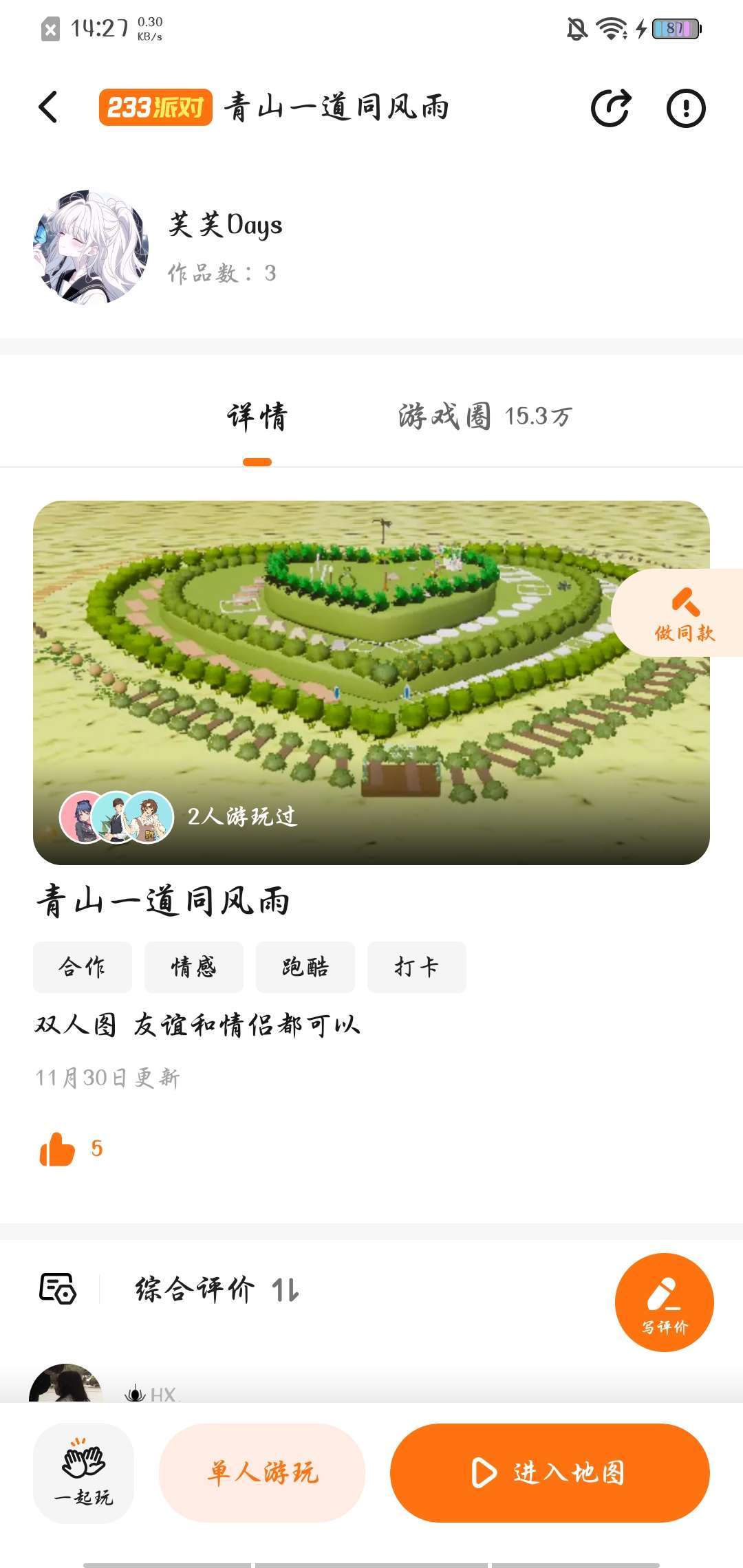Like this map with the thumbs-up
The height and width of the screenshot is (1568, 743).
58,1149
